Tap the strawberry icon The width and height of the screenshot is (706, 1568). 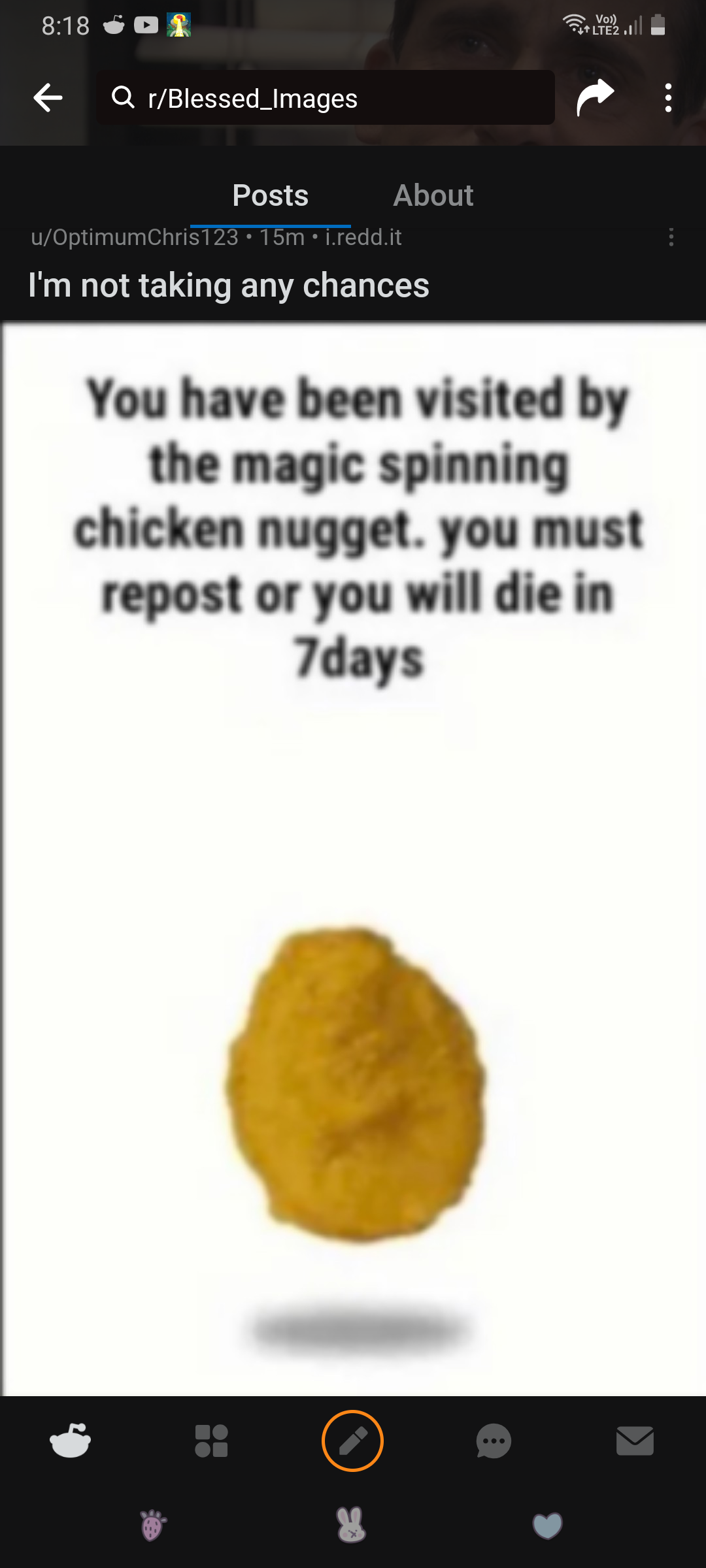tap(154, 1526)
